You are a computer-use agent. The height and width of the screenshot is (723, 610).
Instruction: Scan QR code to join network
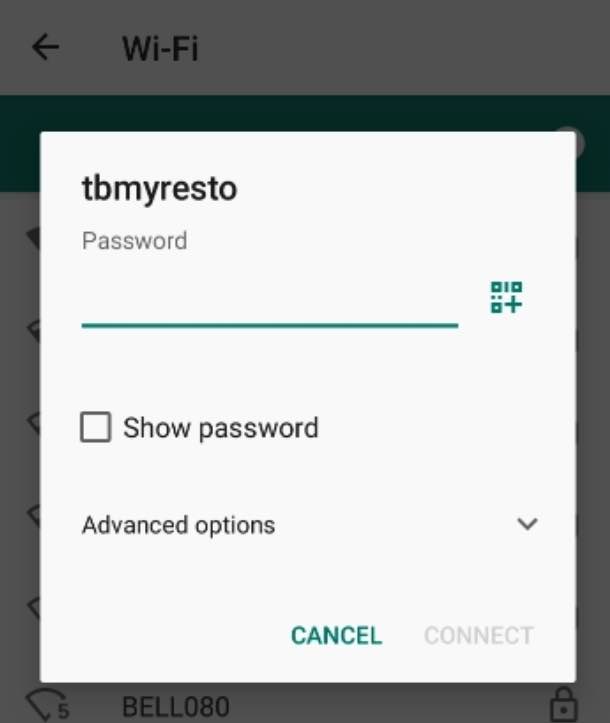pyautogui.click(x=507, y=298)
